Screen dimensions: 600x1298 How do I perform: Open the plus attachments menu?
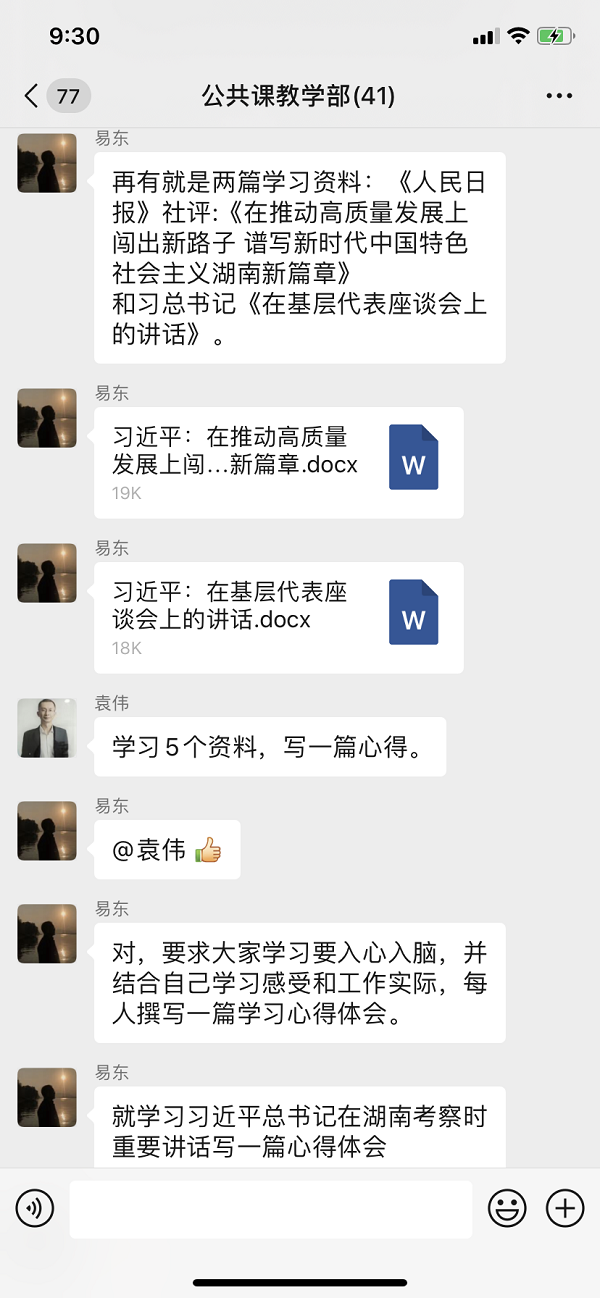565,1209
